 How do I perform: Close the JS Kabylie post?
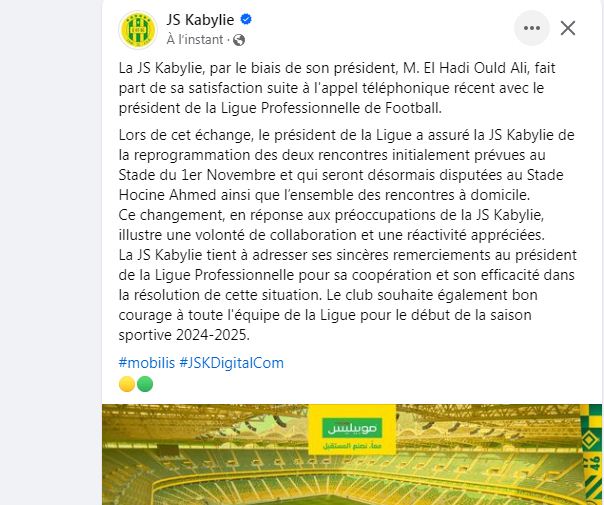click(568, 28)
